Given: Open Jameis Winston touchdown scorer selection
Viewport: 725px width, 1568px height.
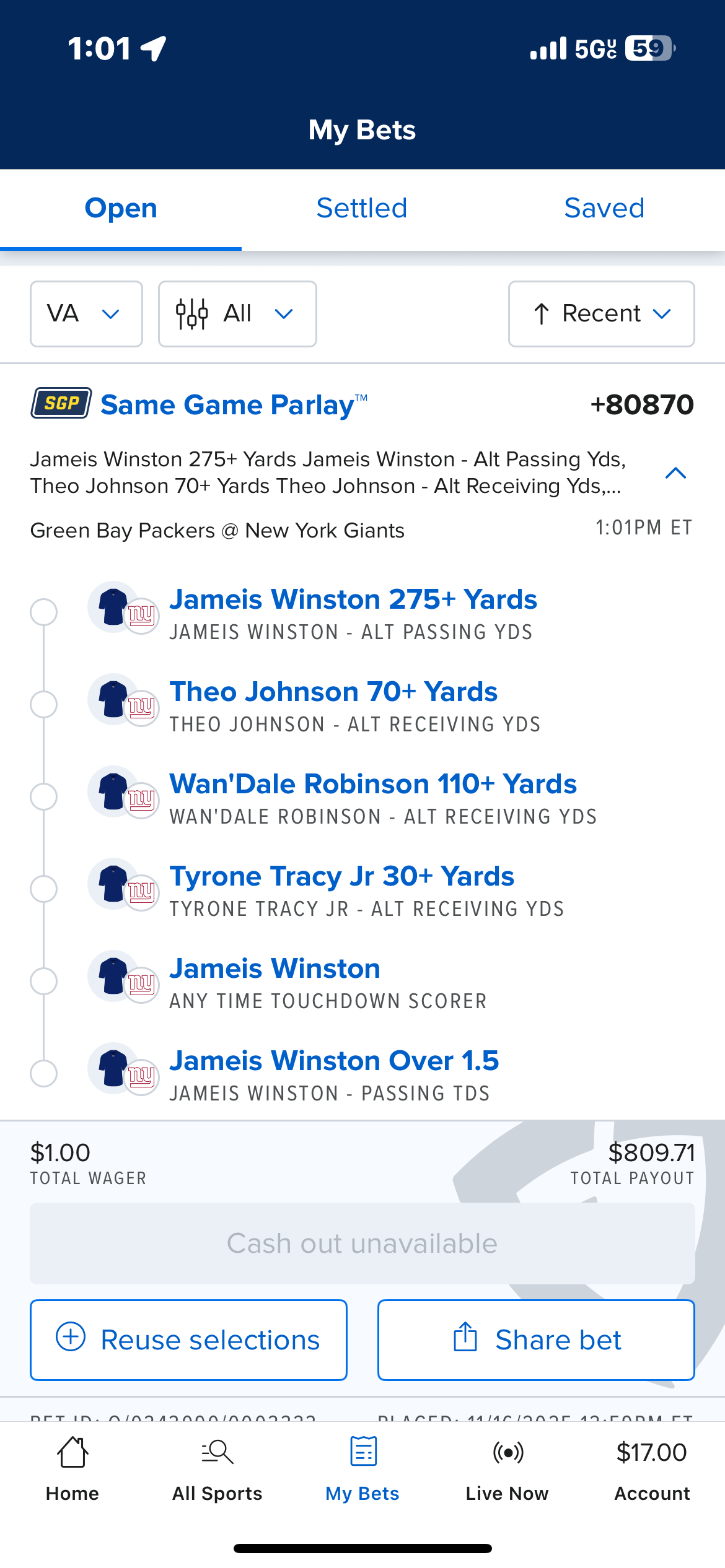Looking at the screenshot, I should point(275,969).
